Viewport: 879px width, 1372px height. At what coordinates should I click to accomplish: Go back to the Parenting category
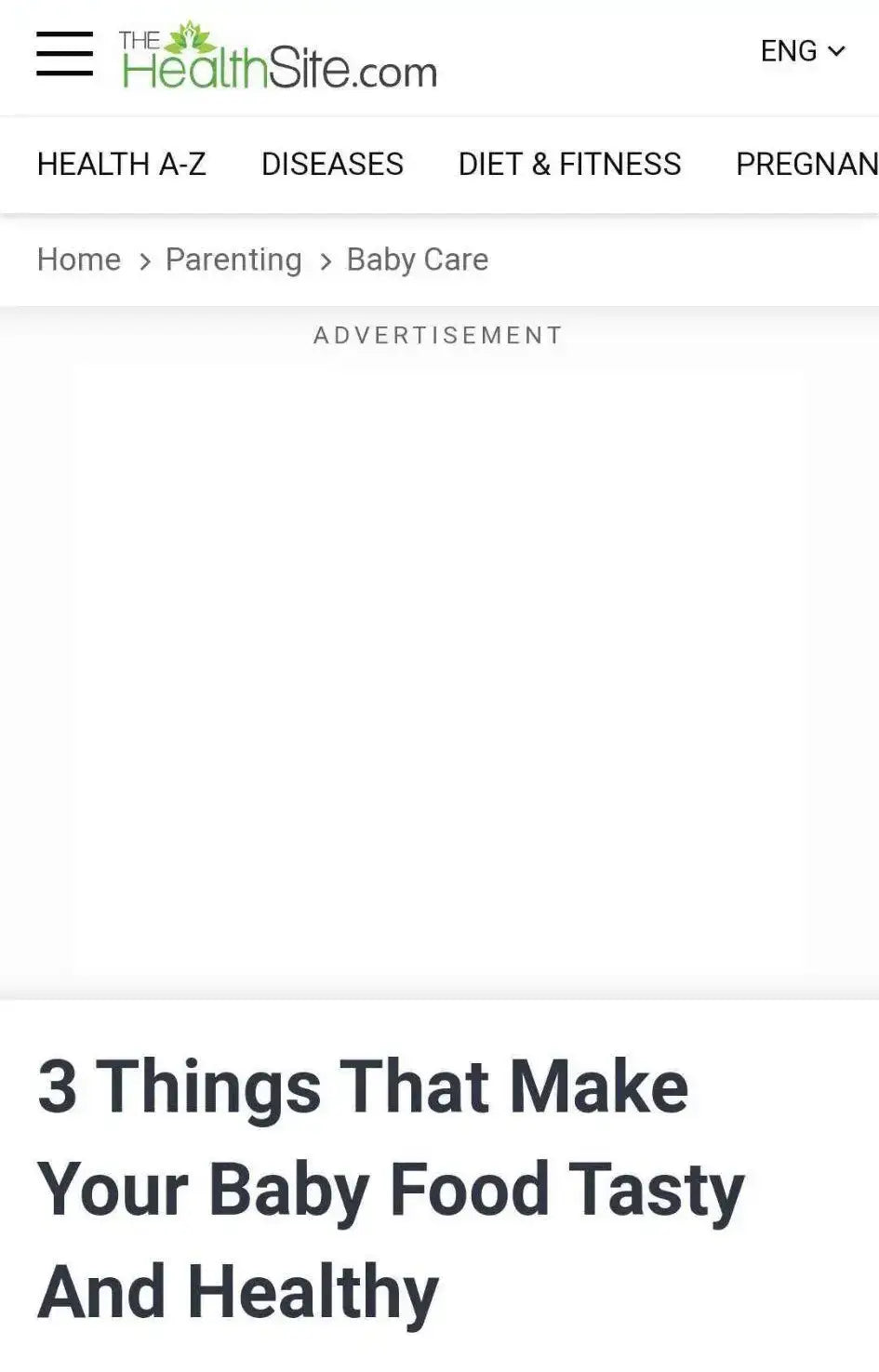click(x=233, y=260)
